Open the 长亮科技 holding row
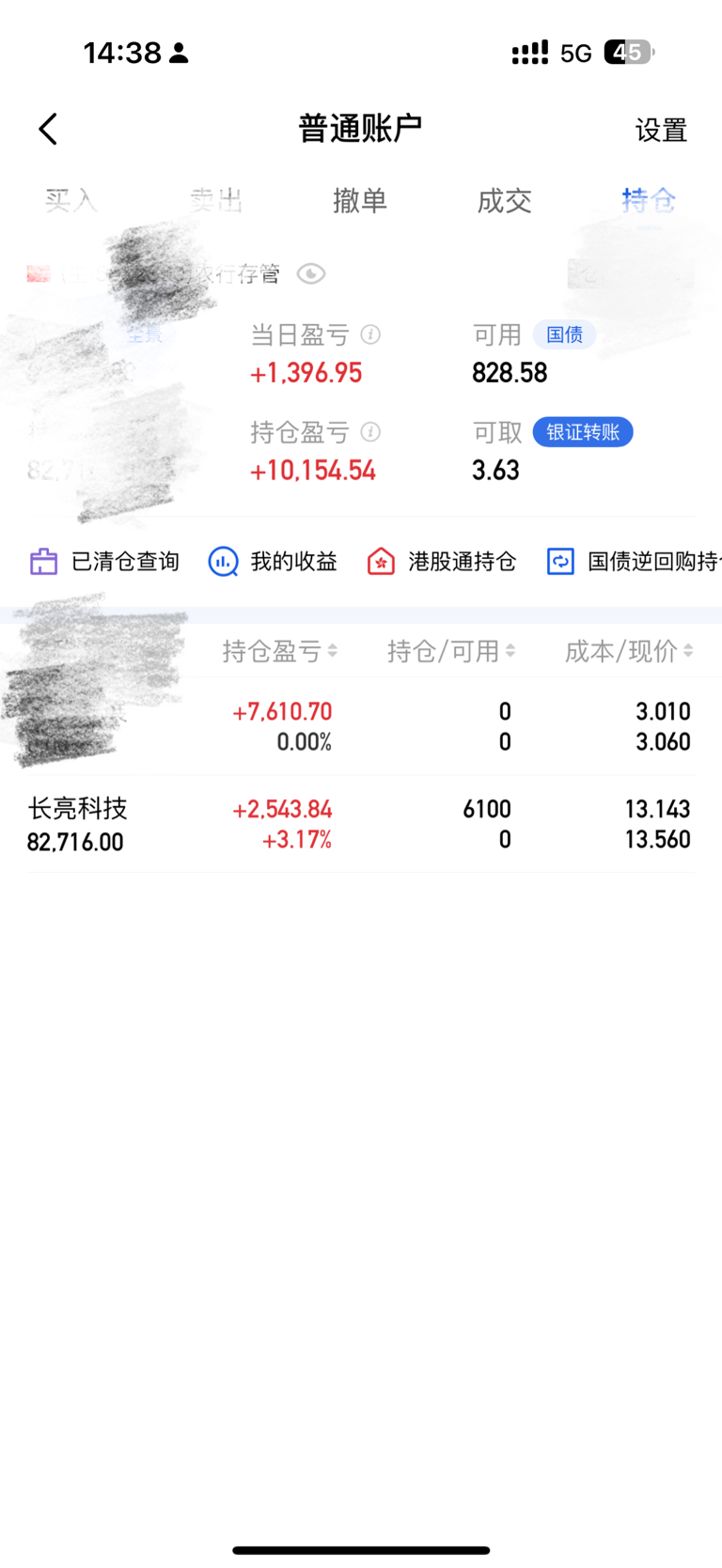 361,824
